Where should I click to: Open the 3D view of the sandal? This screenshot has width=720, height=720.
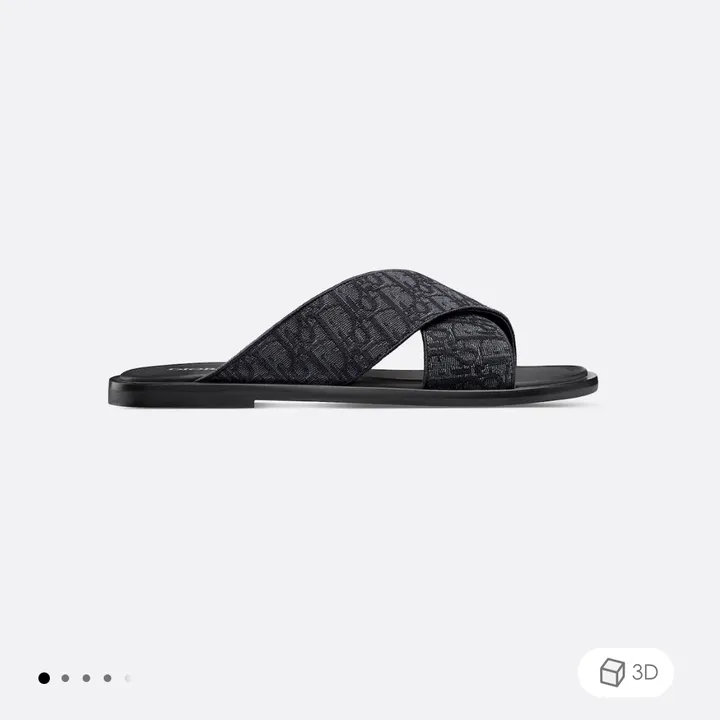pos(626,672)
